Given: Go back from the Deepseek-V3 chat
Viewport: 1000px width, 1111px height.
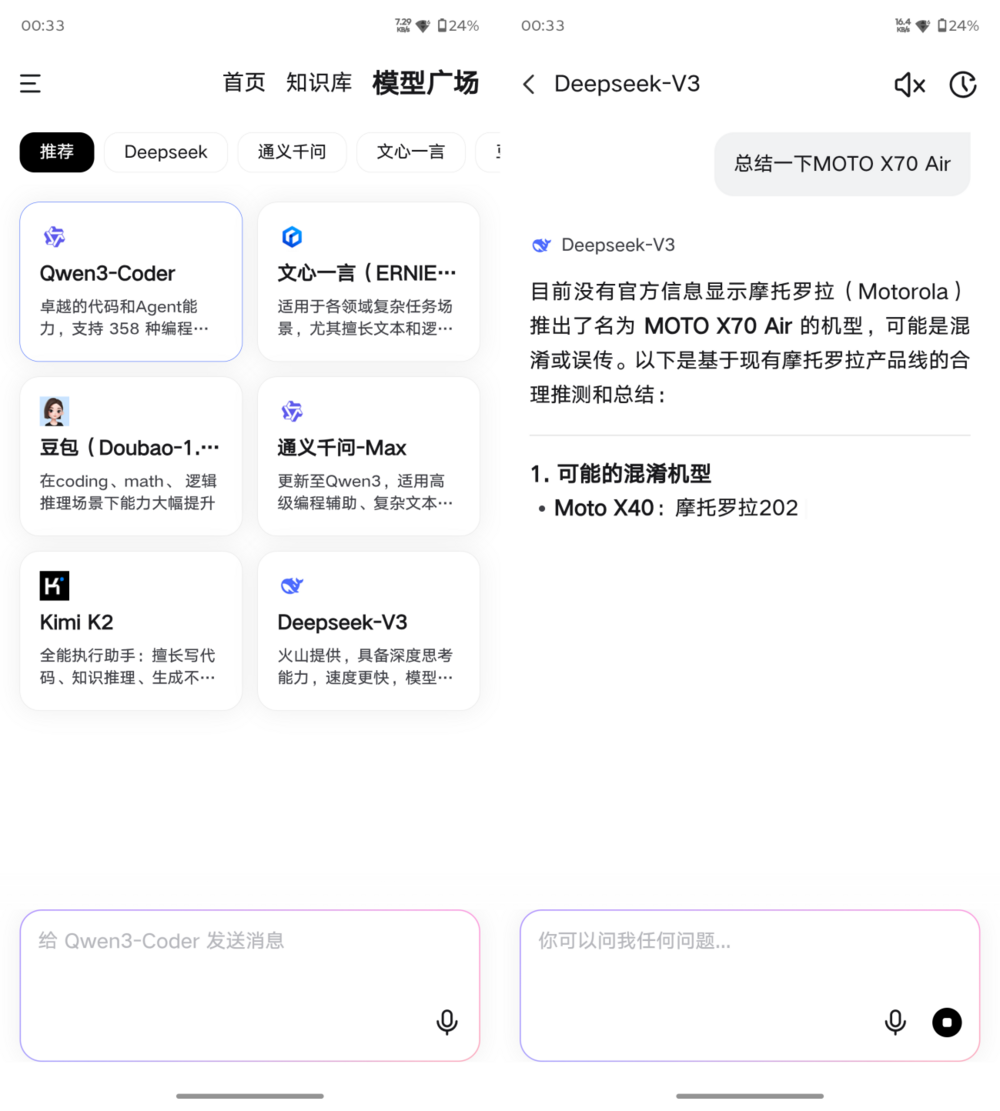Looking at the screenshot, I should [529, 84].
